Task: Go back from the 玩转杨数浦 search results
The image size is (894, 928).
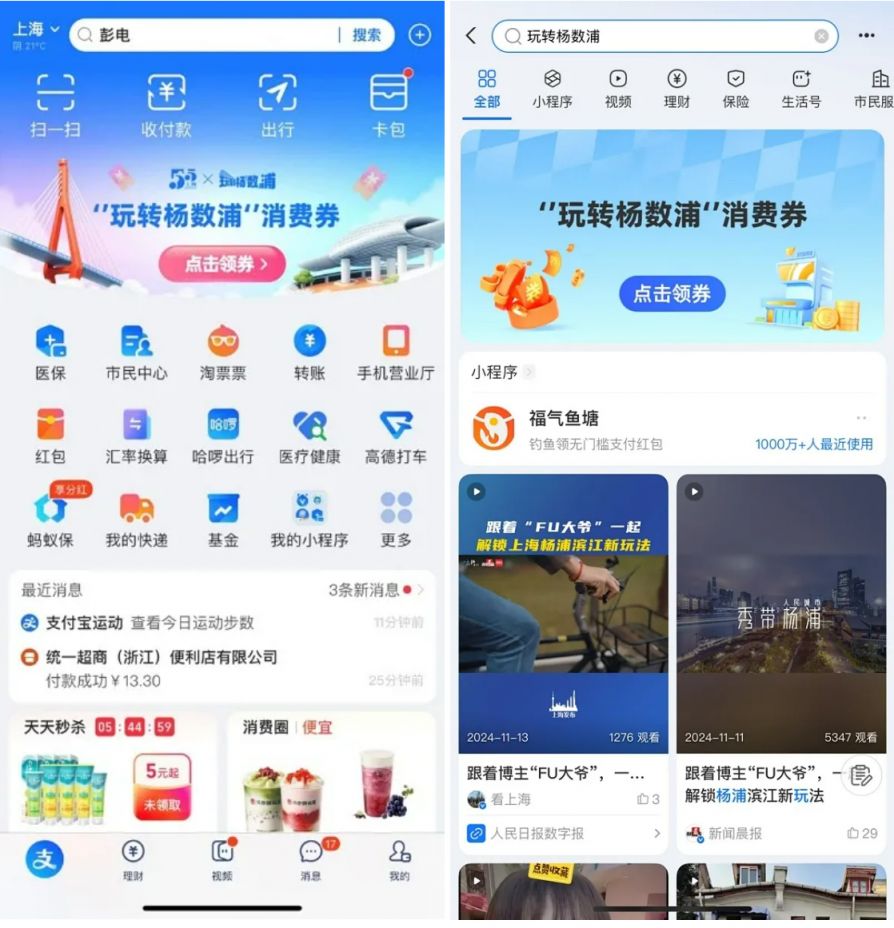Action: click(471, 36)
